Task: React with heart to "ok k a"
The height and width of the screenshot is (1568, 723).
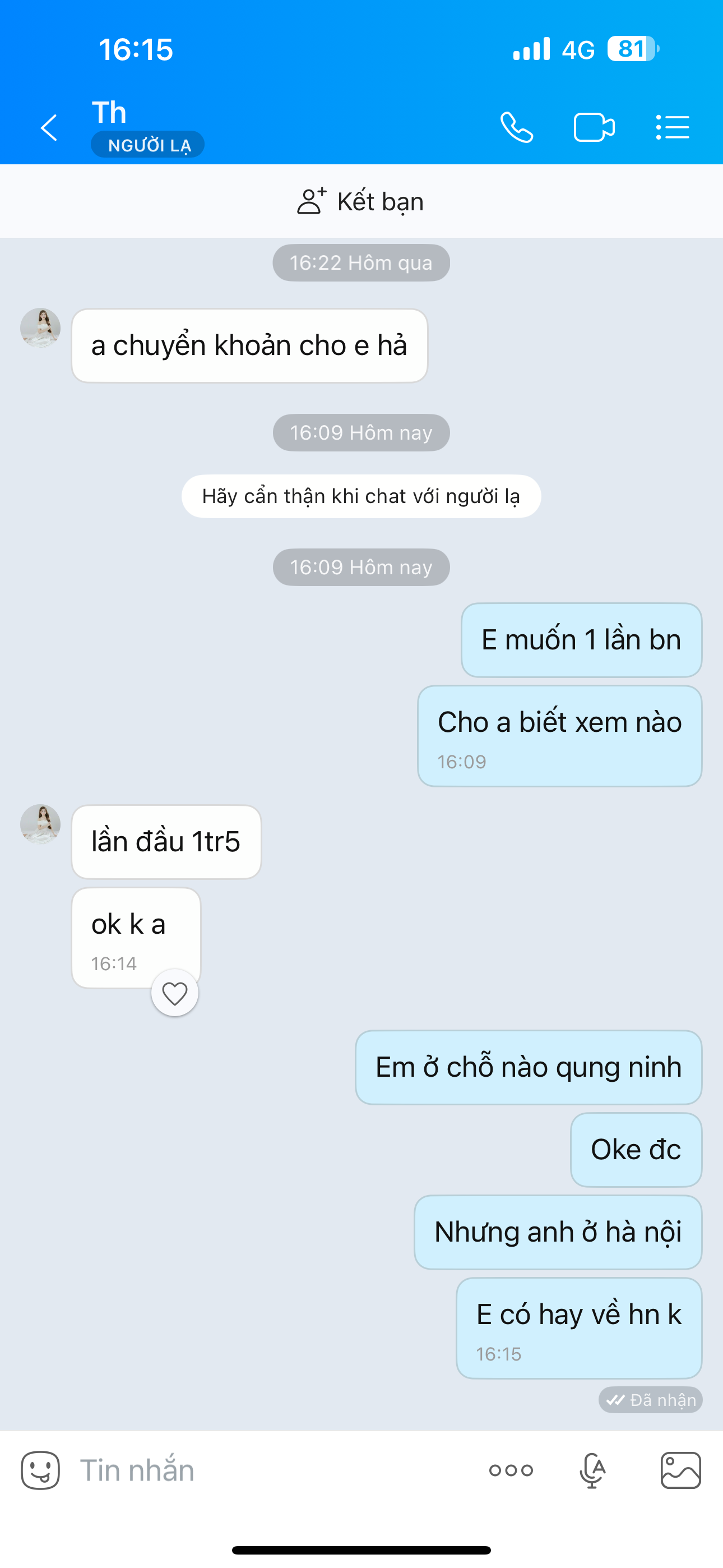Action: [x=175, y=994]
